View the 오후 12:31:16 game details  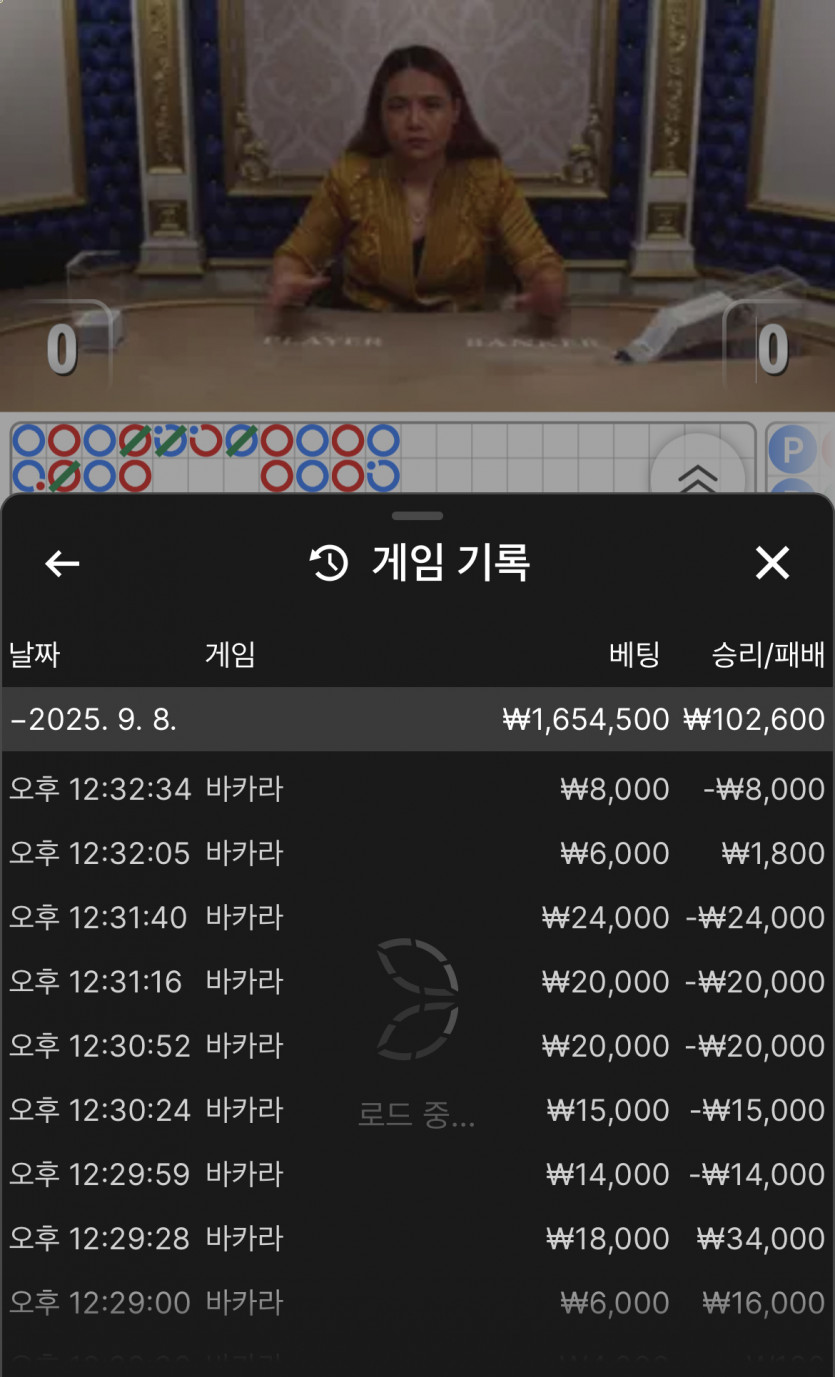tap(417, 982)
